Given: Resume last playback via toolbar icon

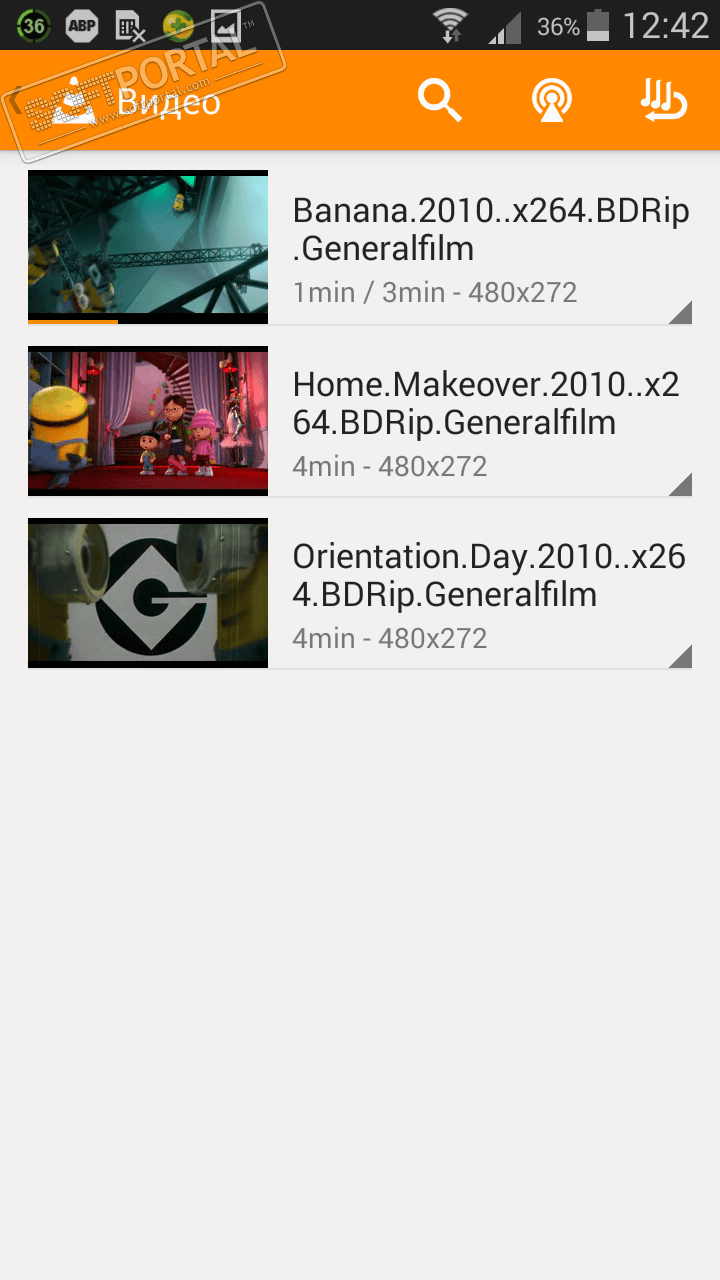Looking at the screenshot, I should tap(664, 101).
